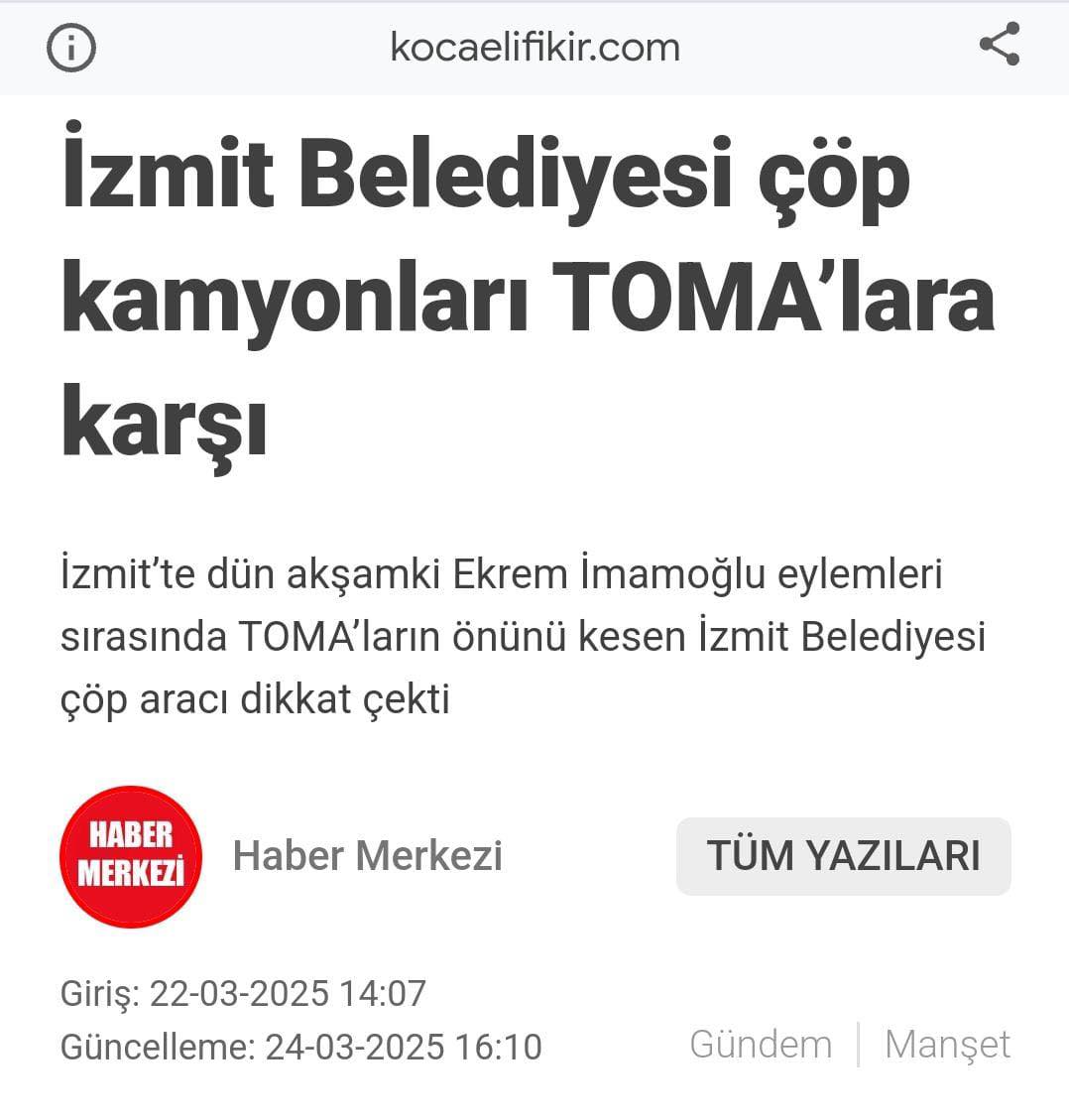
Task: Open the site info icon
Action: point(71,48)
